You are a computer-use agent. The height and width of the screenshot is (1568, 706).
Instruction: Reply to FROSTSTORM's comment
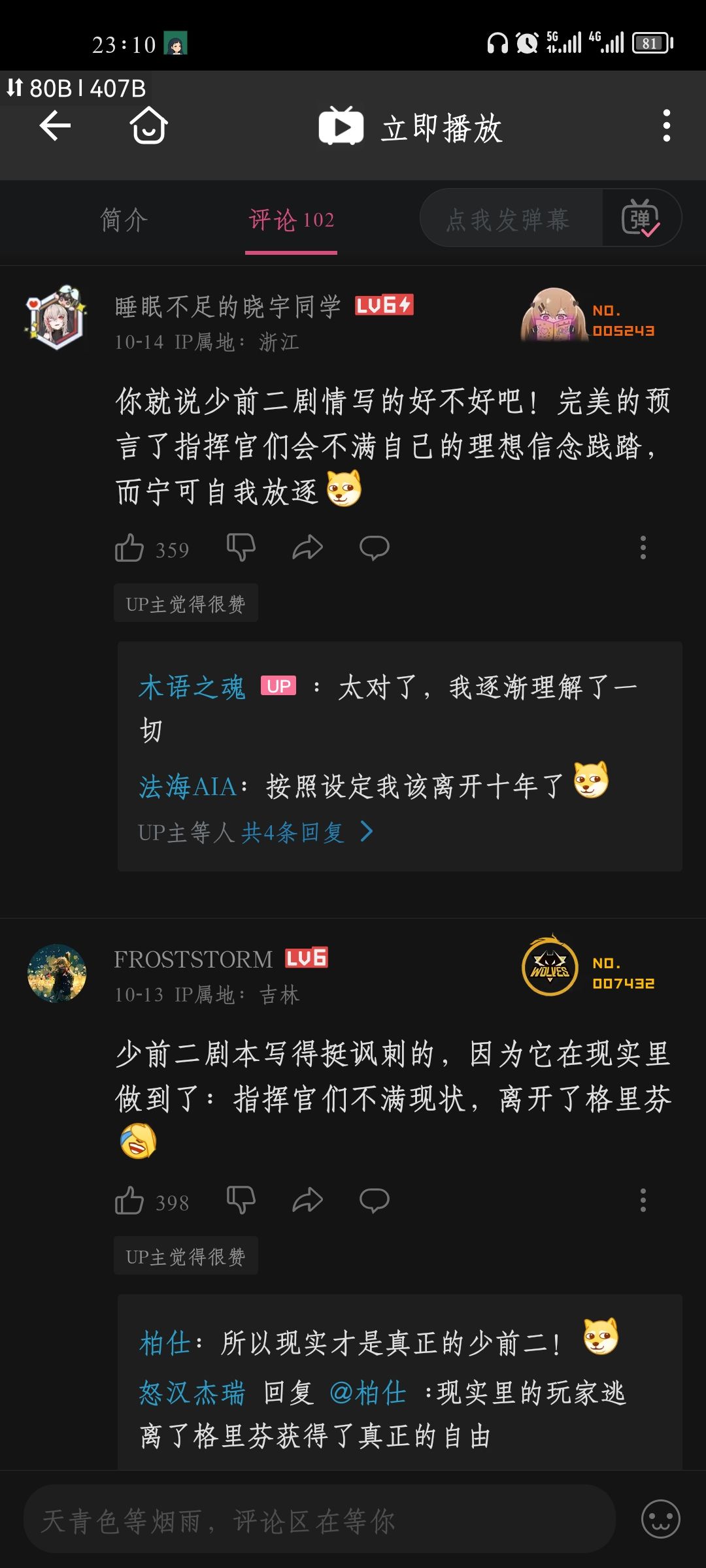click(x=374, y=1200)
